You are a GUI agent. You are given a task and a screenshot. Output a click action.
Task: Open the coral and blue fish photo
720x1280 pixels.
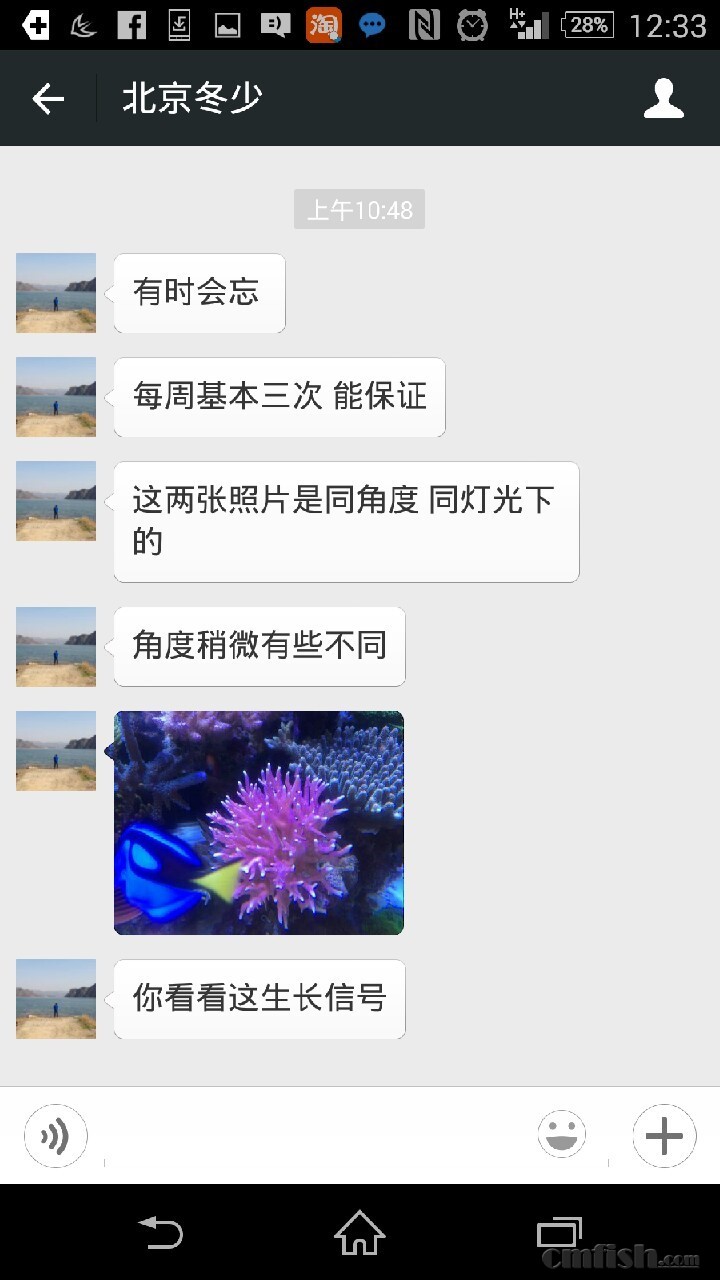pyautogui.click(x=259, y=823)
